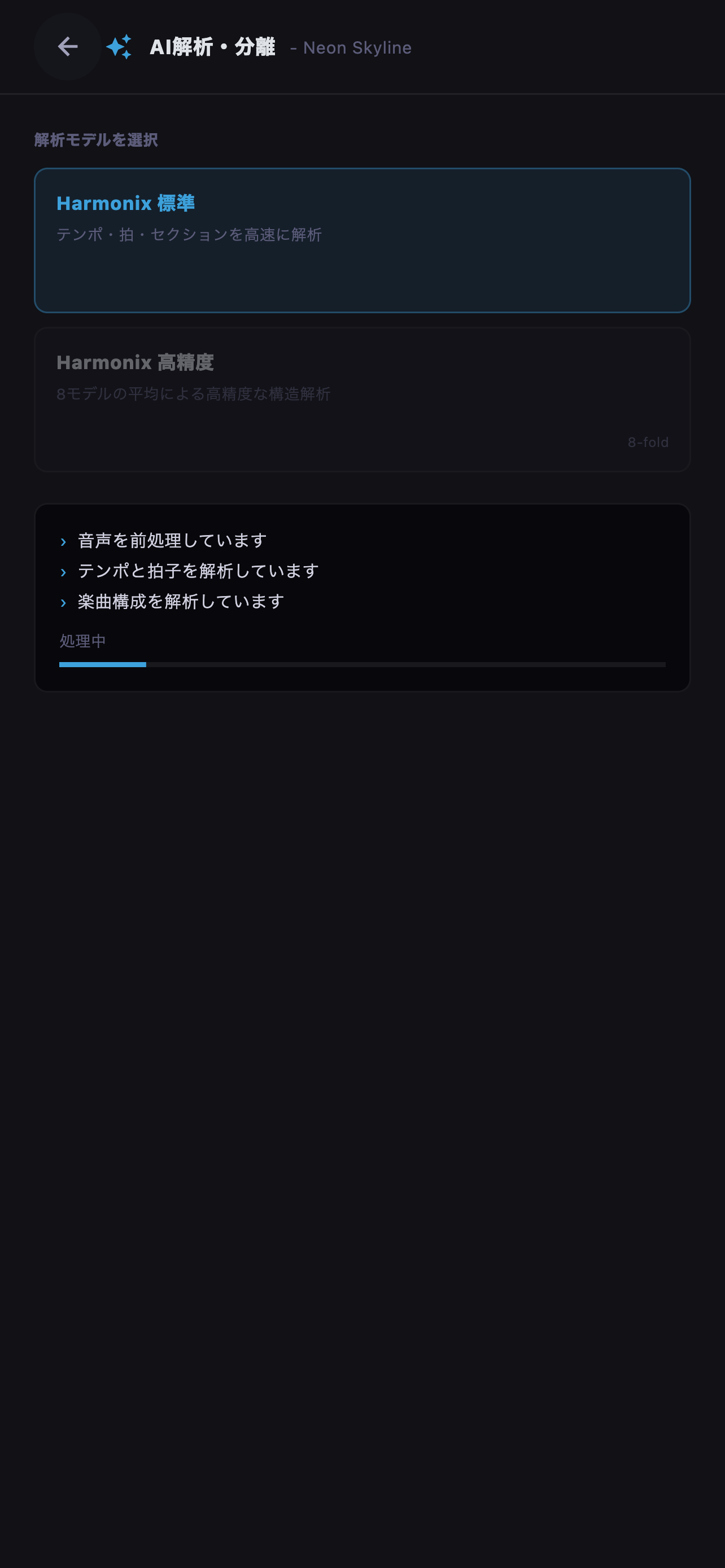Screen dimensions: 725x1568
Task: Go back using the arrow button
Action: click(68, 47)
